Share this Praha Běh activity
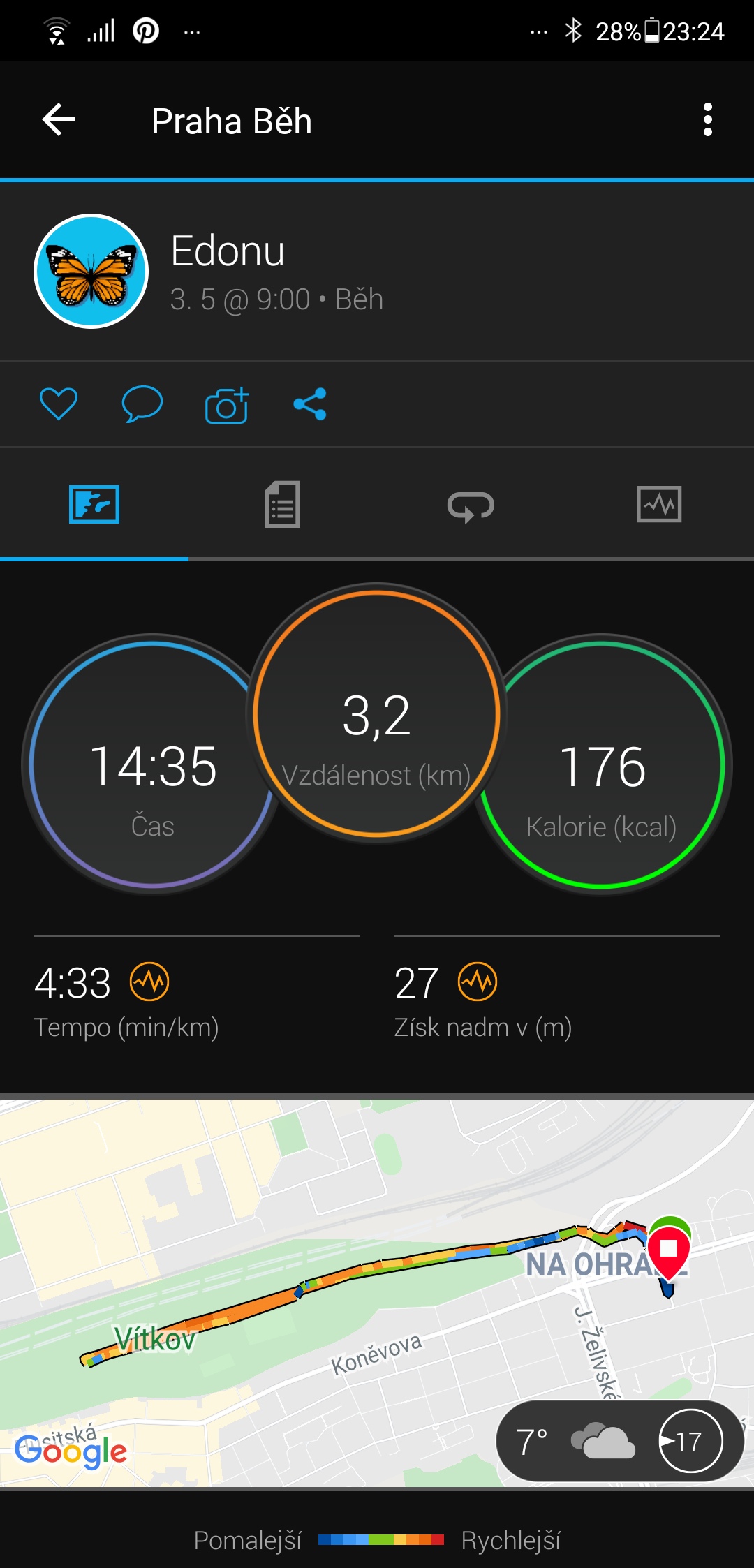 310,404
